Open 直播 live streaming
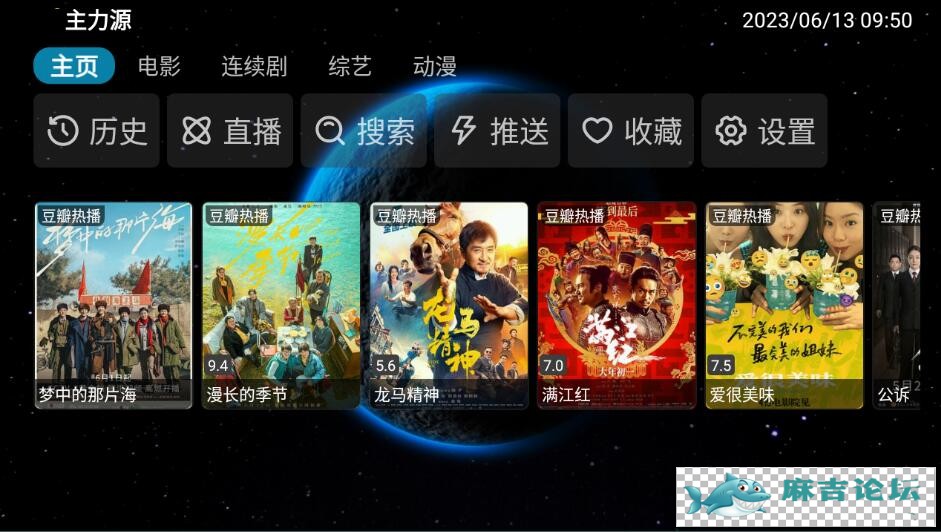This screenshot has width=941, height=532. (x=230, y=131)
